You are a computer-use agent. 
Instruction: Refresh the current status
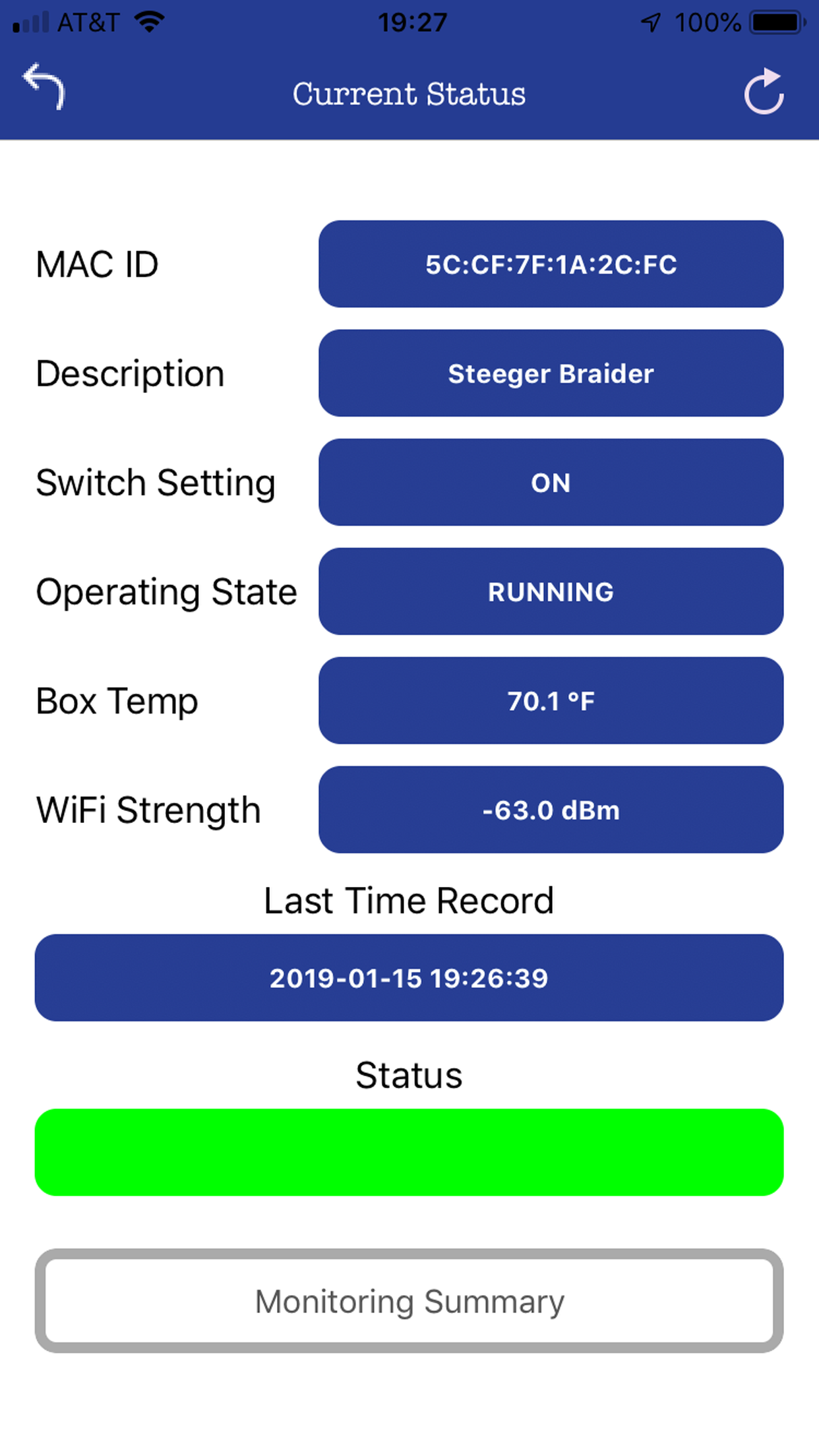pos(764,92)
